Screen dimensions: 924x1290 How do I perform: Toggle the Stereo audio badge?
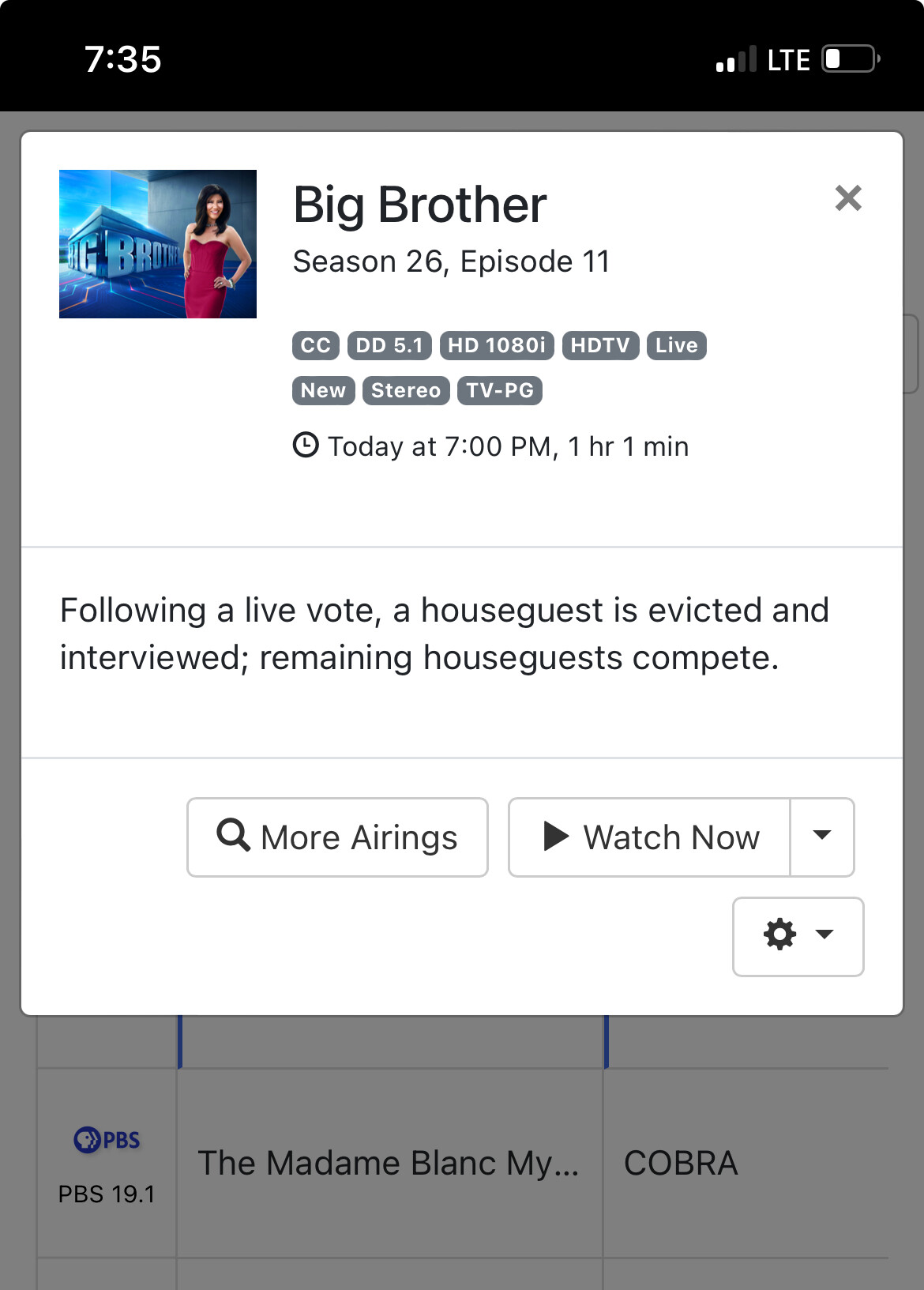tap(406, 390)
